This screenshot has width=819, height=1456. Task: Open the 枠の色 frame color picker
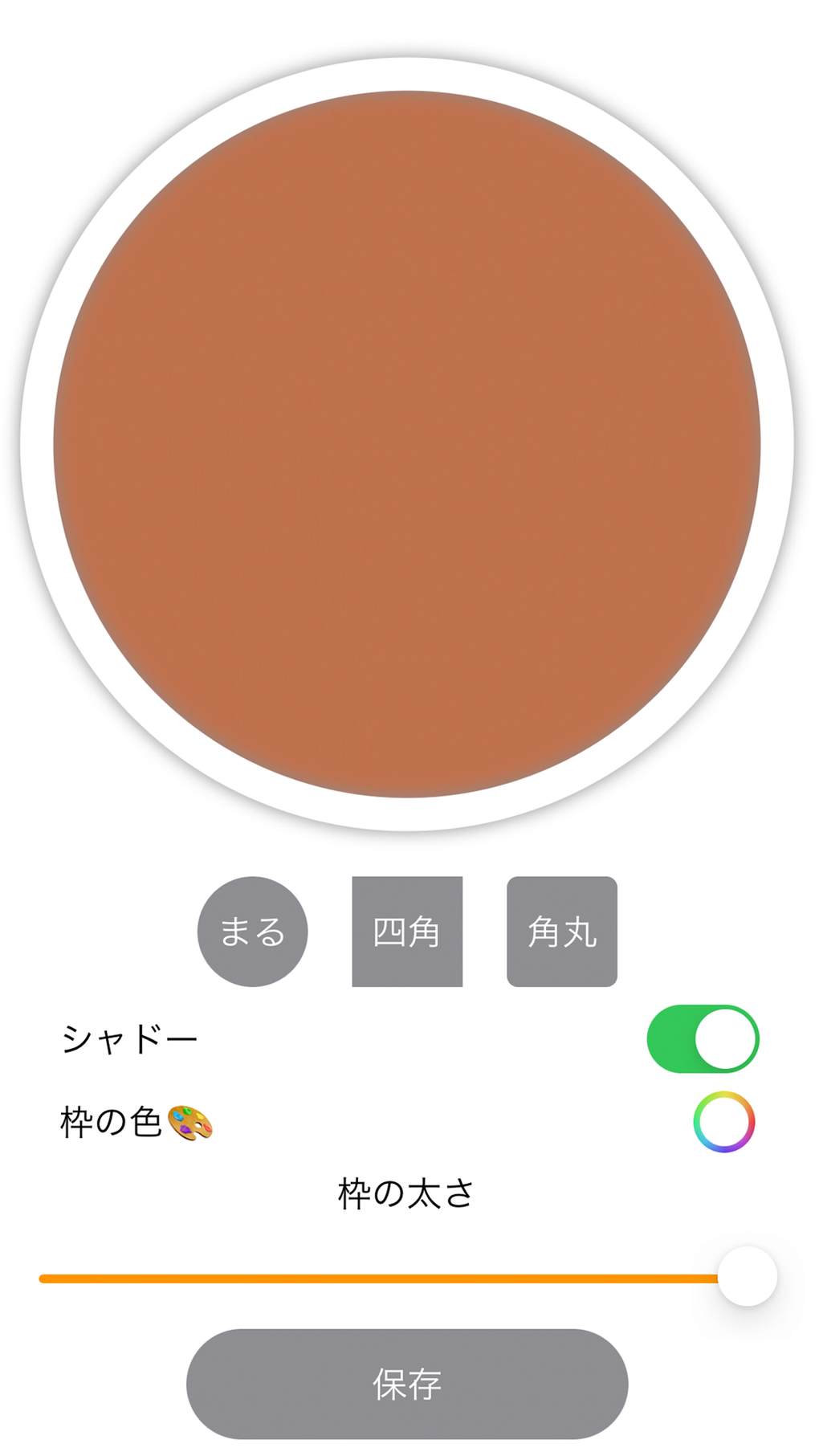pos(723,1122)
